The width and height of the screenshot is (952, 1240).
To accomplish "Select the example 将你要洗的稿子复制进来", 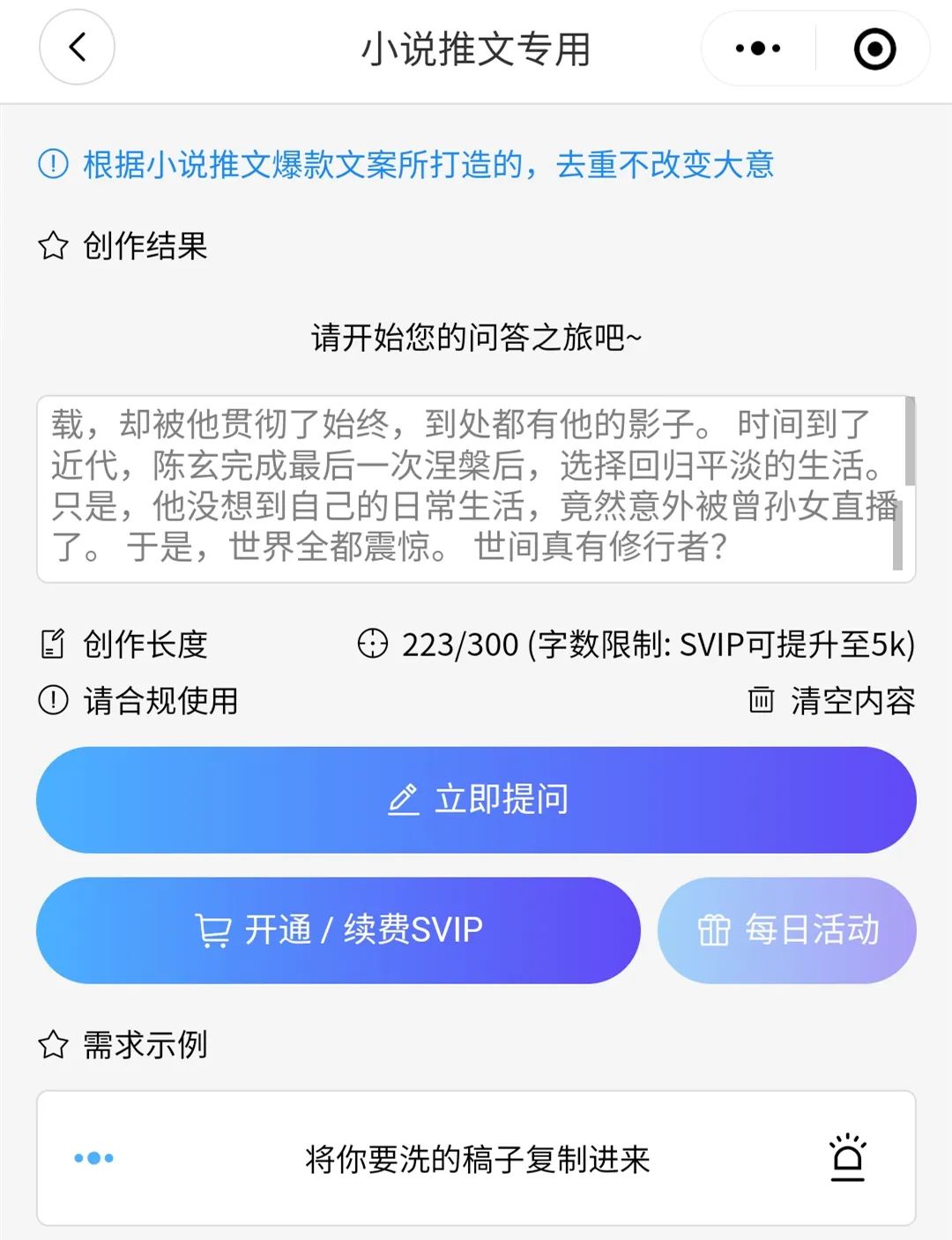I will [476, 1159].
